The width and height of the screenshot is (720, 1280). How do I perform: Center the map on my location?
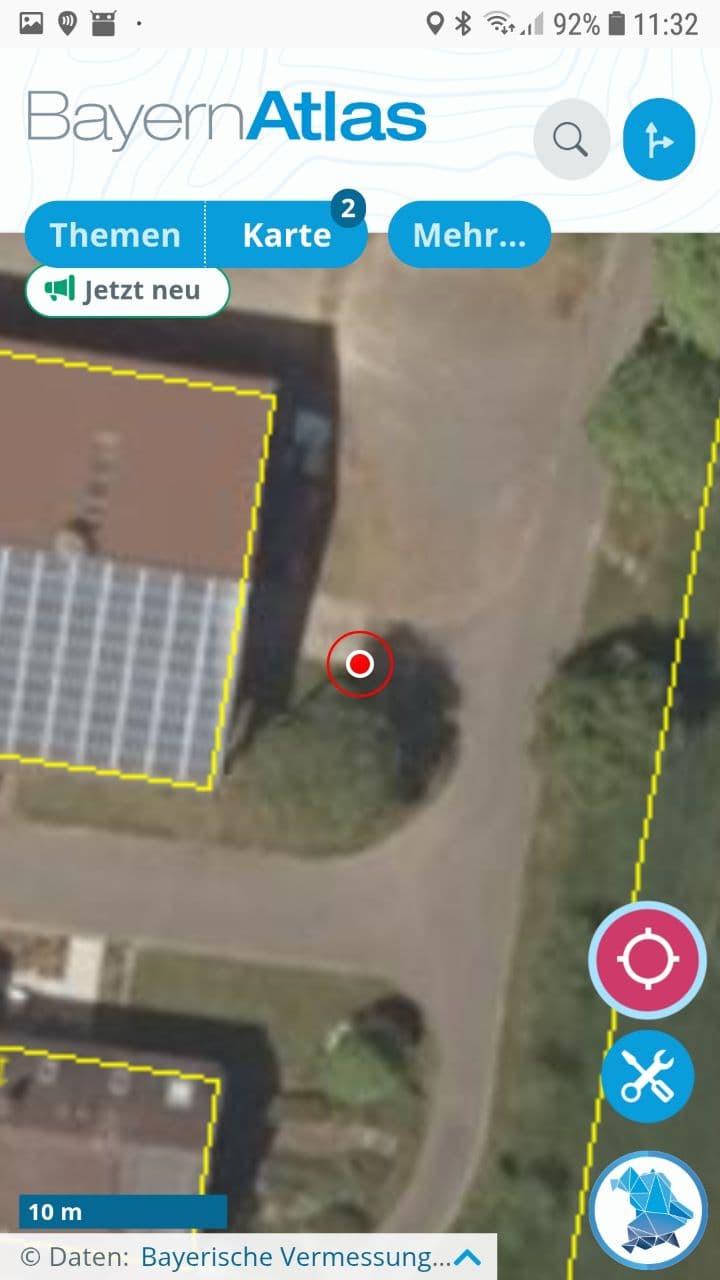[x=648, y=959]
